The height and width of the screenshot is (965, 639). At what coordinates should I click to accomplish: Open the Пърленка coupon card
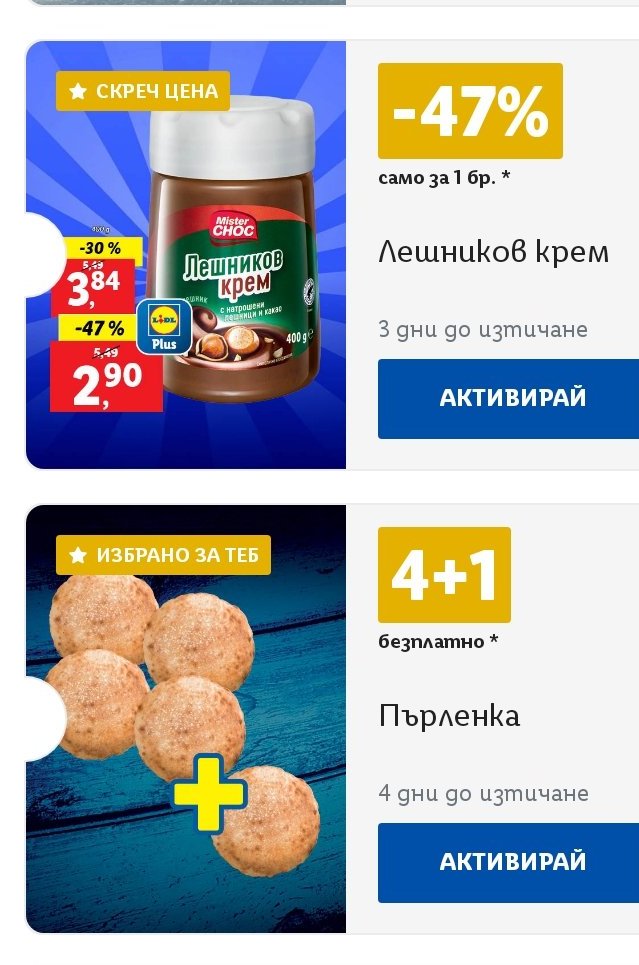[450, 716]
